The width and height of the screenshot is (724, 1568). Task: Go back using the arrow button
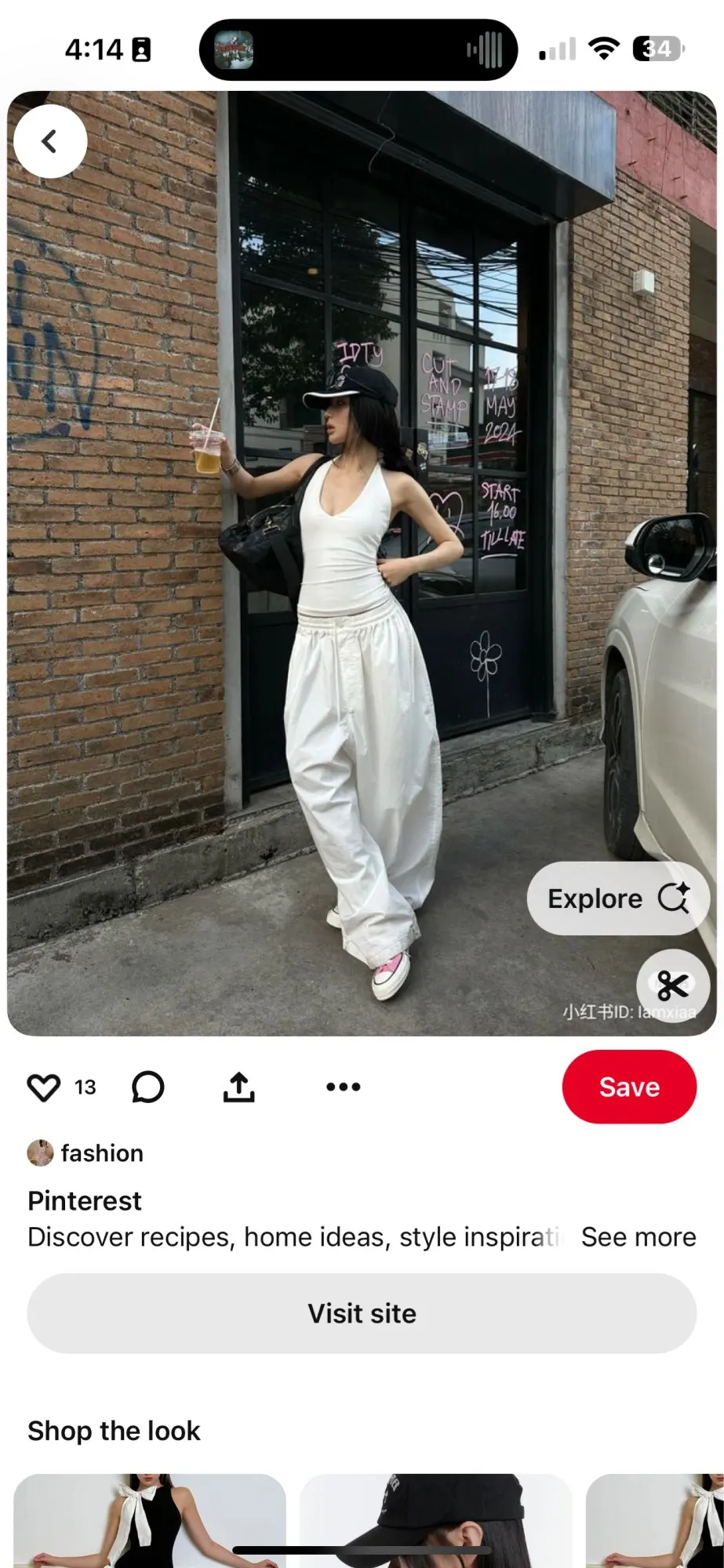(x=50, y=142)
